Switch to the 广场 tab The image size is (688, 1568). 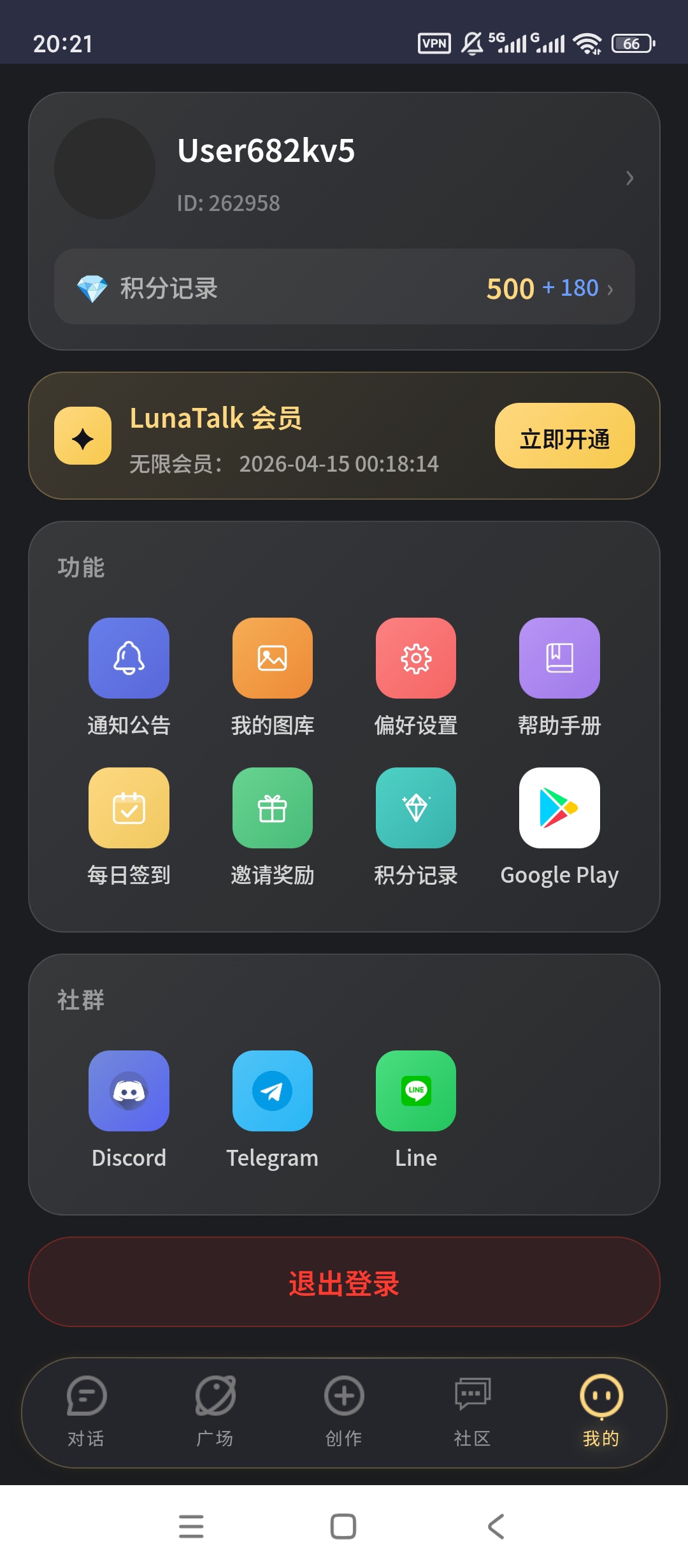pyautogui.click(x=215, y=1411)
